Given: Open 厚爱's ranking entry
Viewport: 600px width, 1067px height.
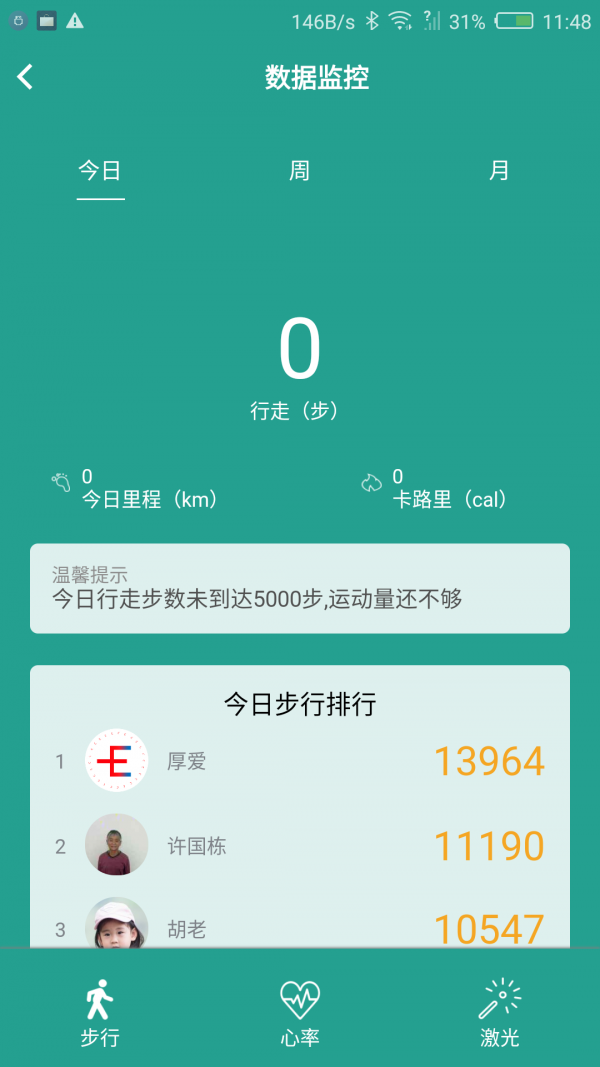Looking at the screenshot, I should coord(300,762).
